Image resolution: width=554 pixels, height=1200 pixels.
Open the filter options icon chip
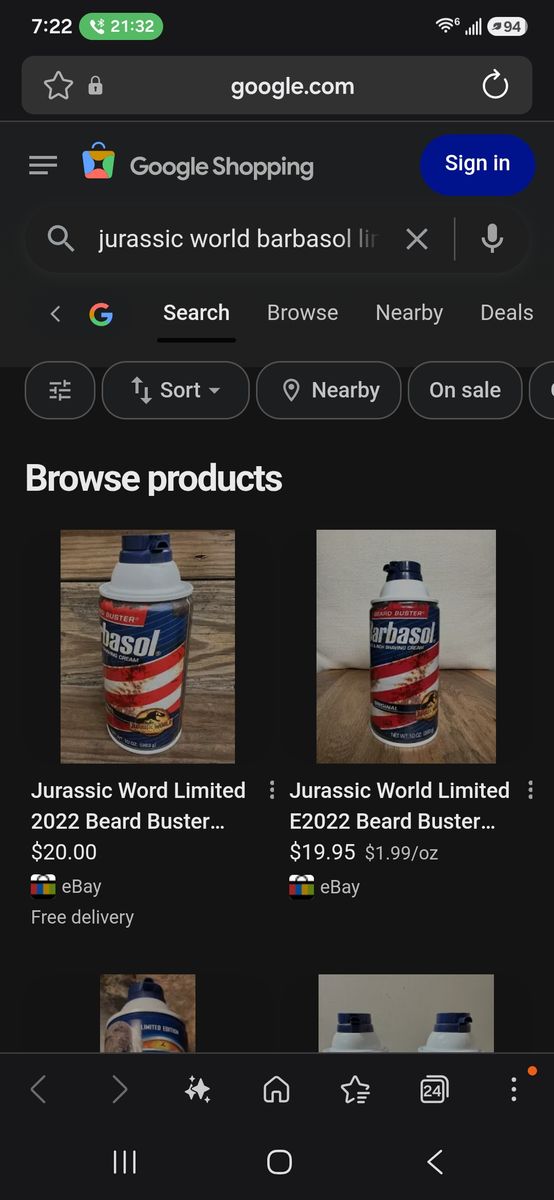[x=60, y=390]
